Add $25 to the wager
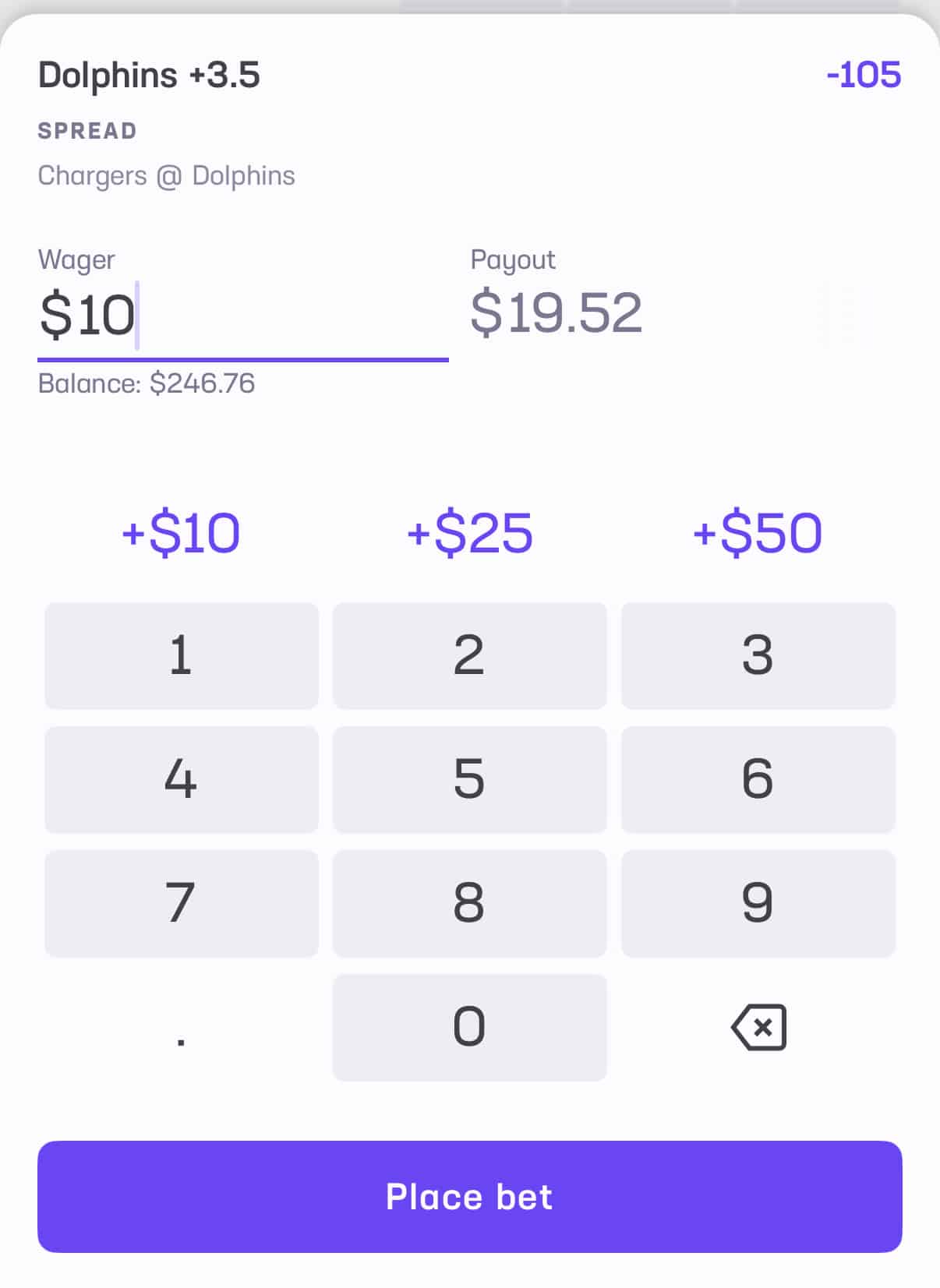Viewport: 940px width, 1288px height. [x=469, y=534]
